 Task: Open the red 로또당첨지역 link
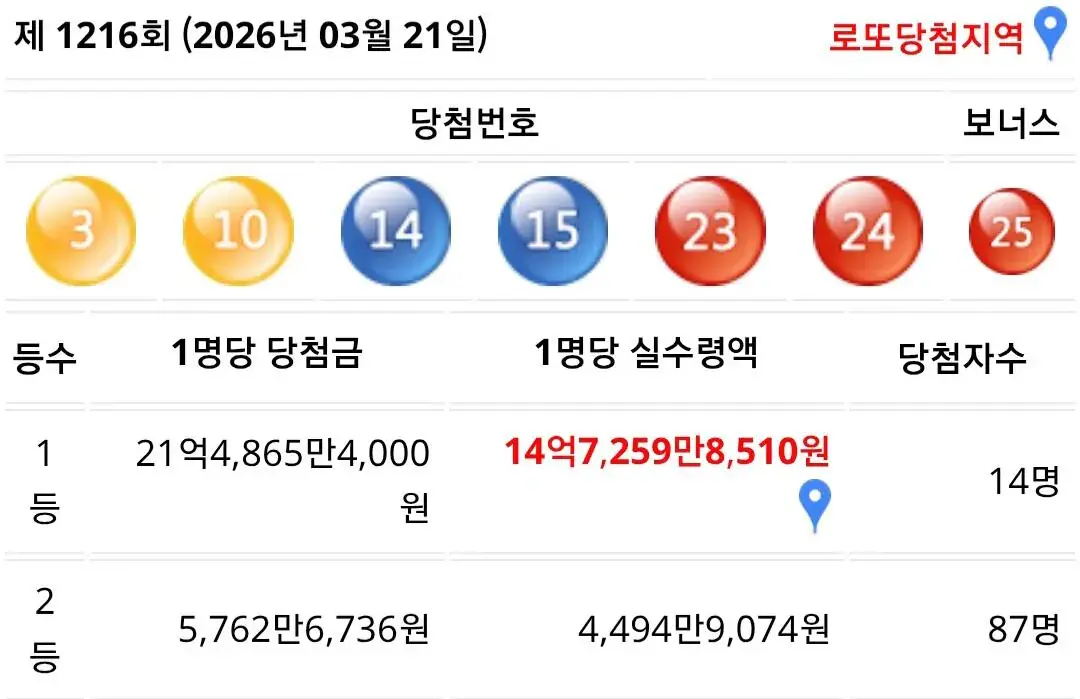click(926, 38)
